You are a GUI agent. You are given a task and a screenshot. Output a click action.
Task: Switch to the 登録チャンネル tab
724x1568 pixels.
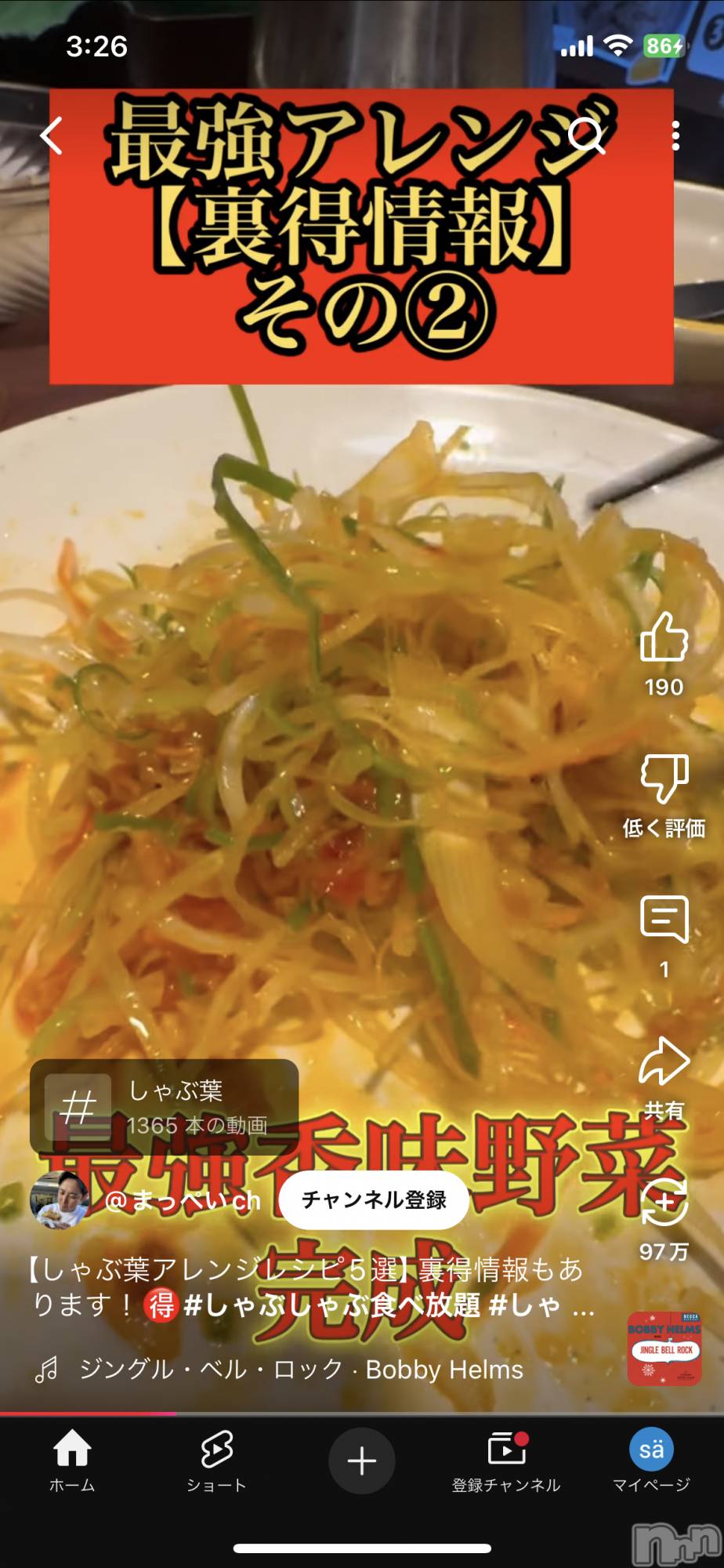tap(506, 1461)
